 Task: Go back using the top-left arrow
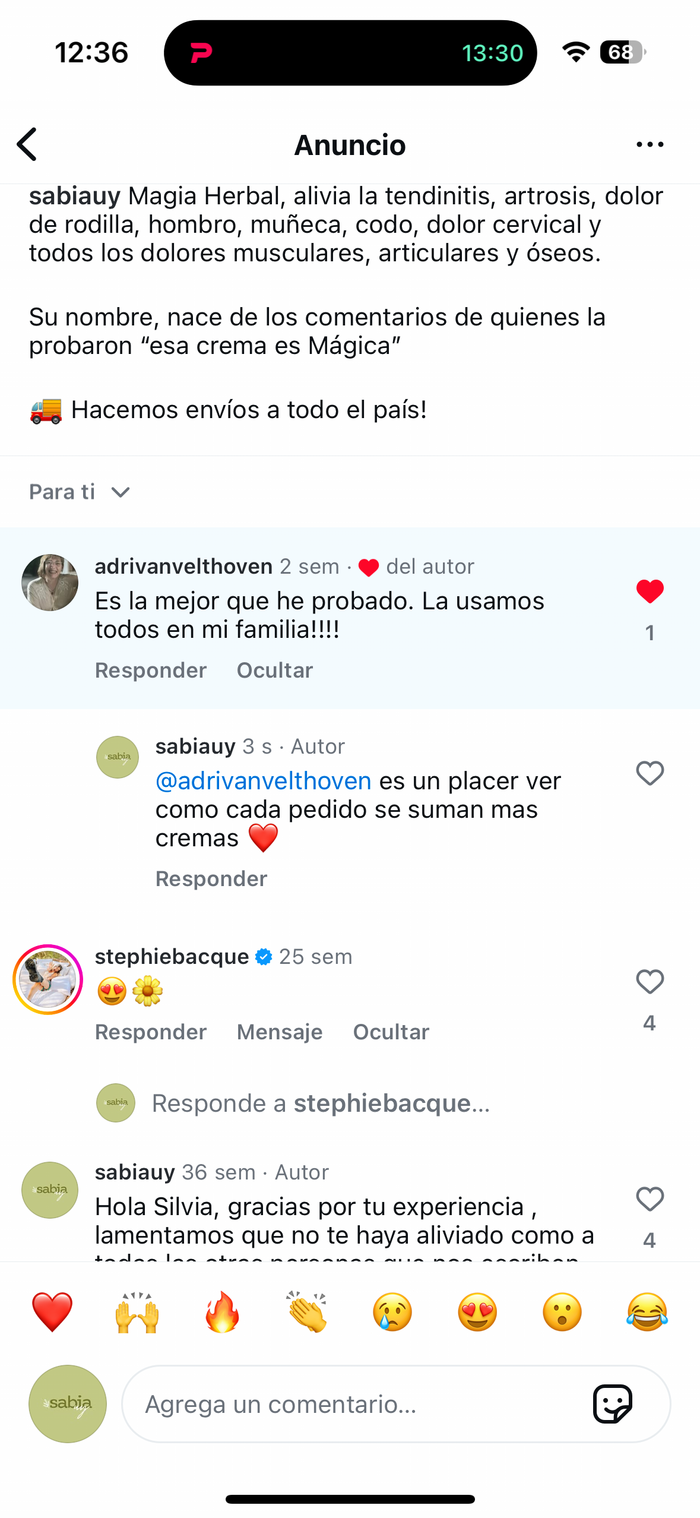pos(27,145)
